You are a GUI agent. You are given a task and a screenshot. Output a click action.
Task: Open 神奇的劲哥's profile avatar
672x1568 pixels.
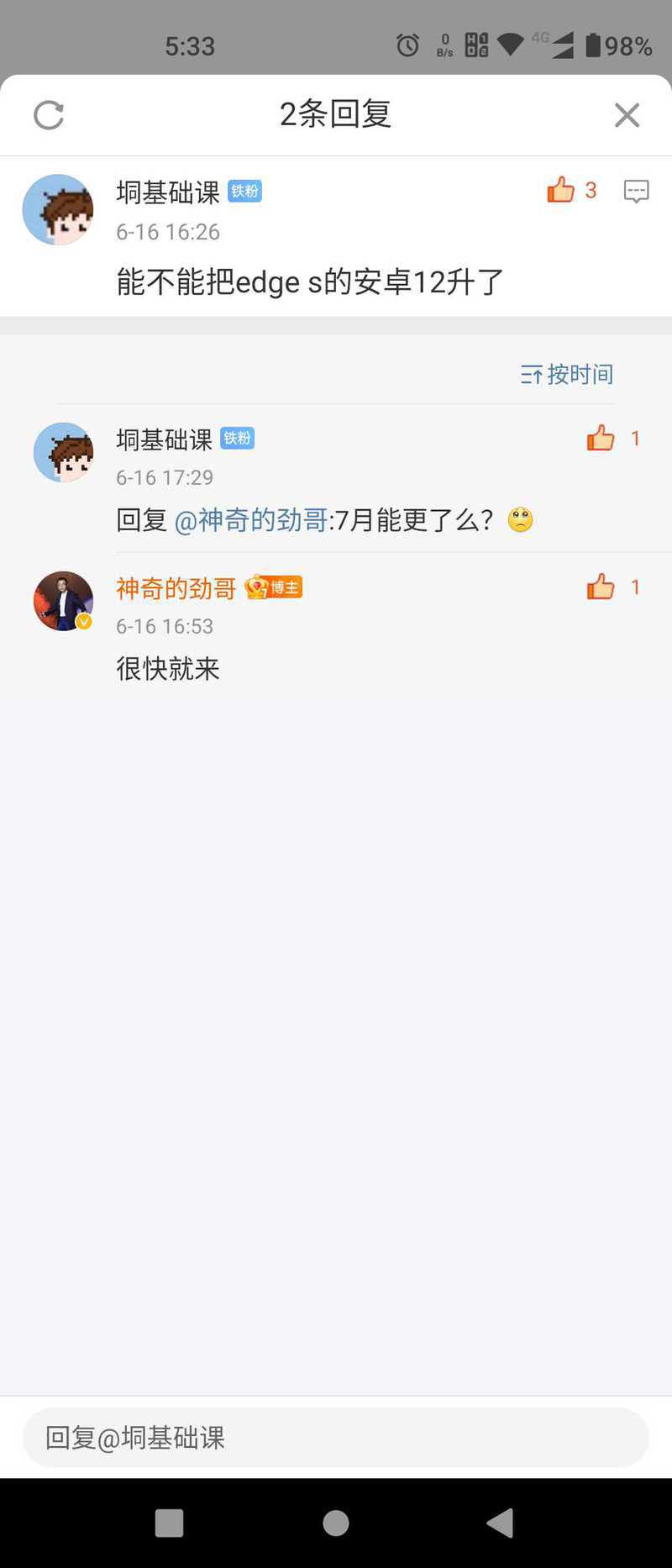pos(63,601)
